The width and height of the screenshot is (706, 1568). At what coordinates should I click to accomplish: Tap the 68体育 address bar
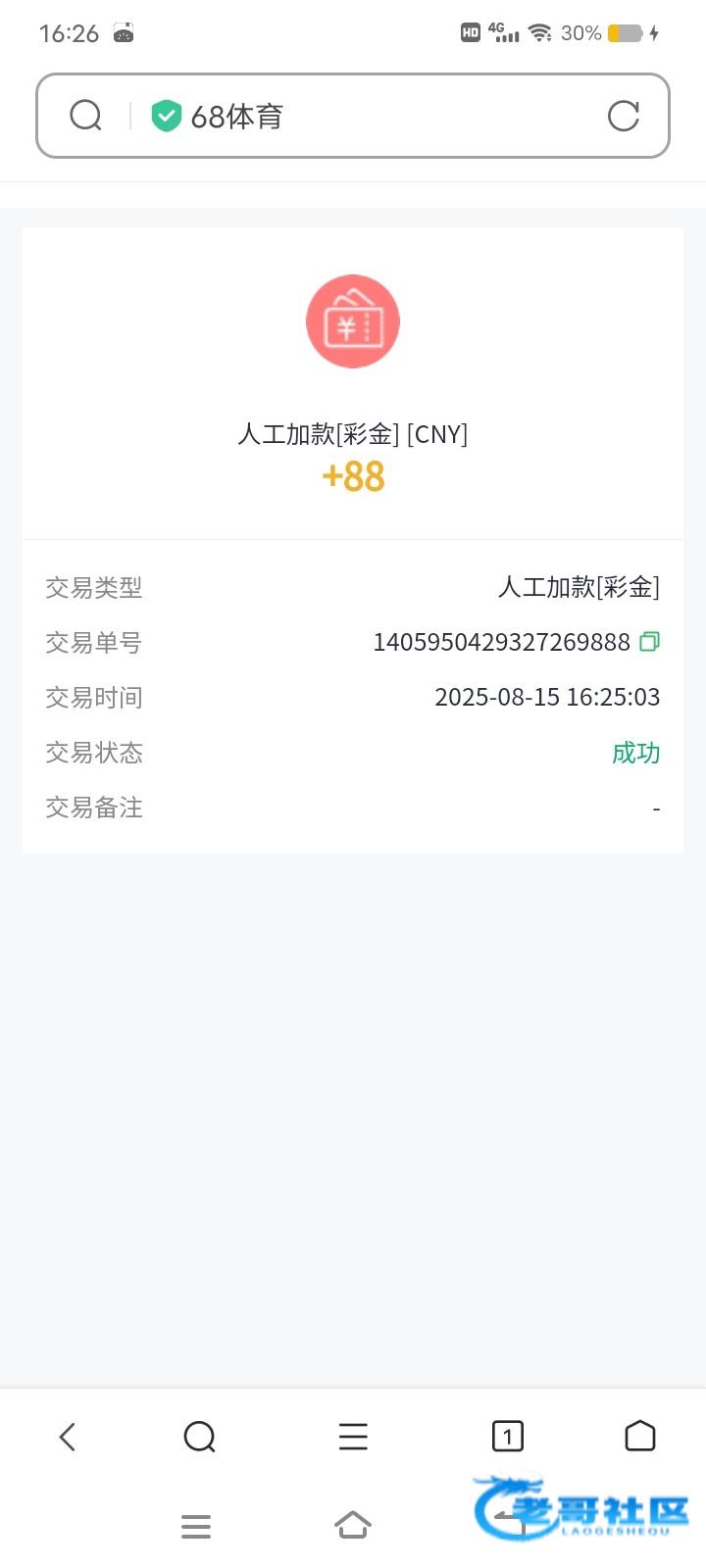[x=373, y=117]
